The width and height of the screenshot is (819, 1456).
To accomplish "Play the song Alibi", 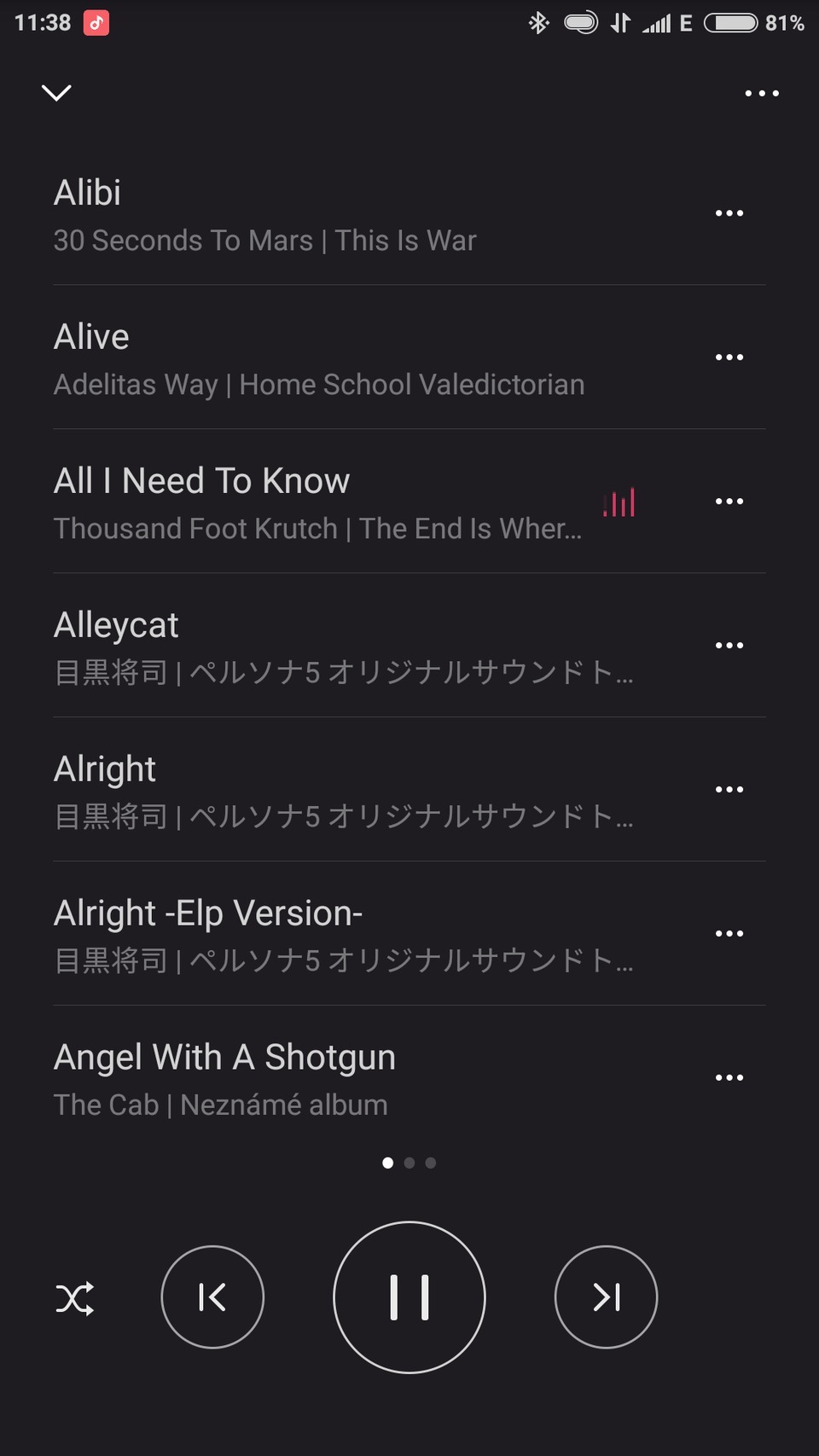I will (341, 215).
